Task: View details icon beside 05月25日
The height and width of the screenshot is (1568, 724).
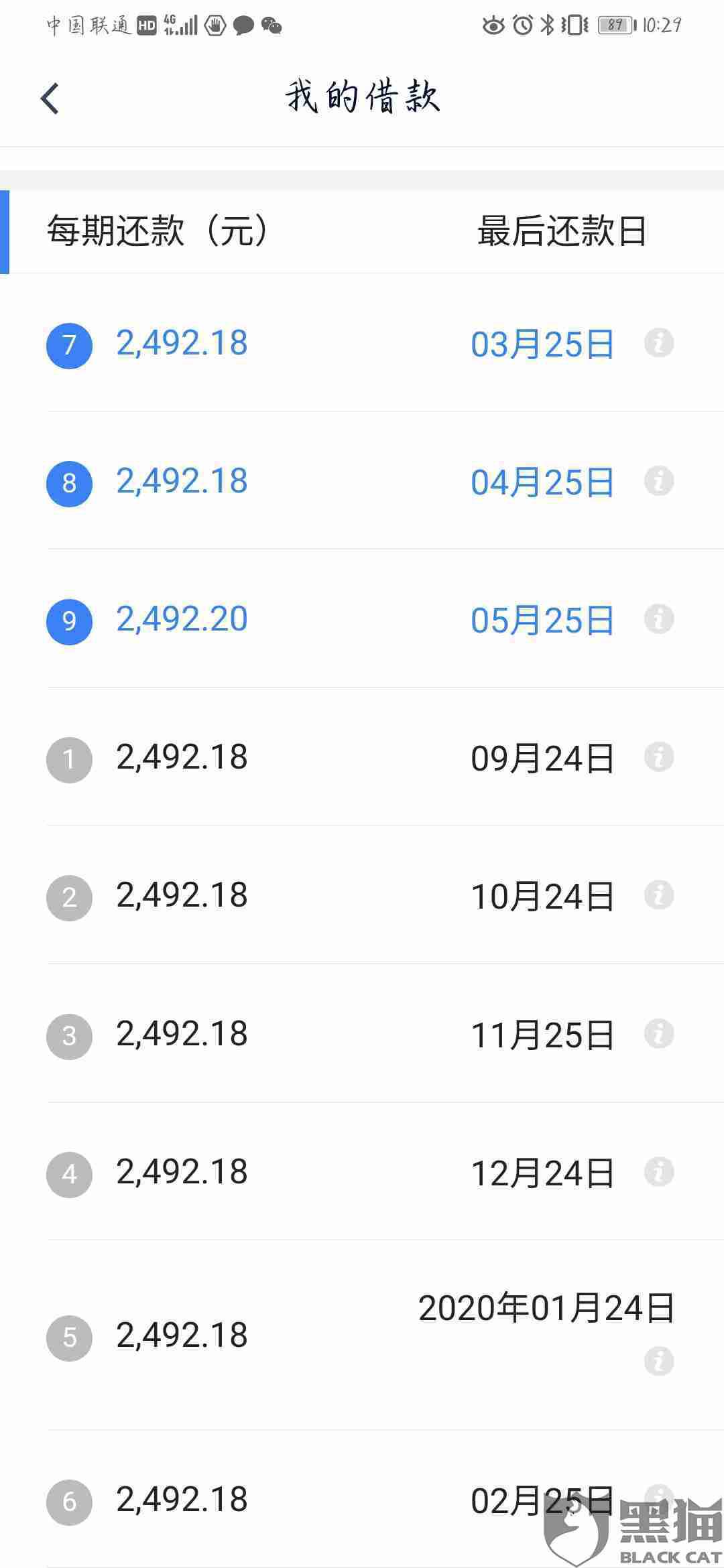Action: click(x=659, y=619)
